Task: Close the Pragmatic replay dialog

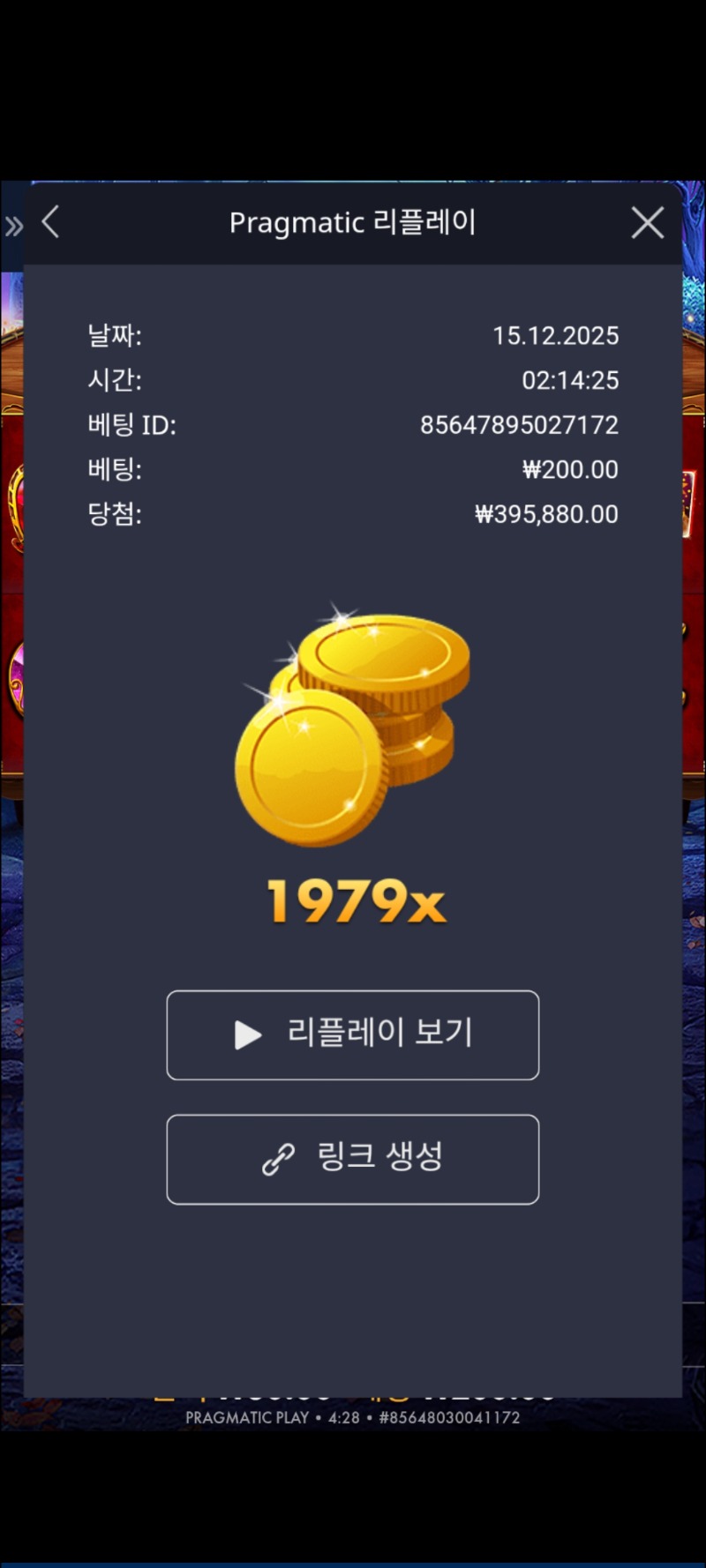Action: [647, 223]
